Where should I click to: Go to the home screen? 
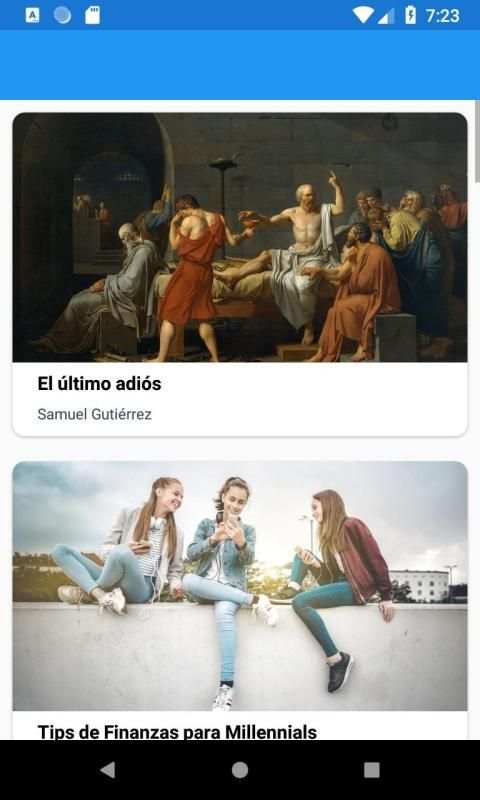point(240,770)
